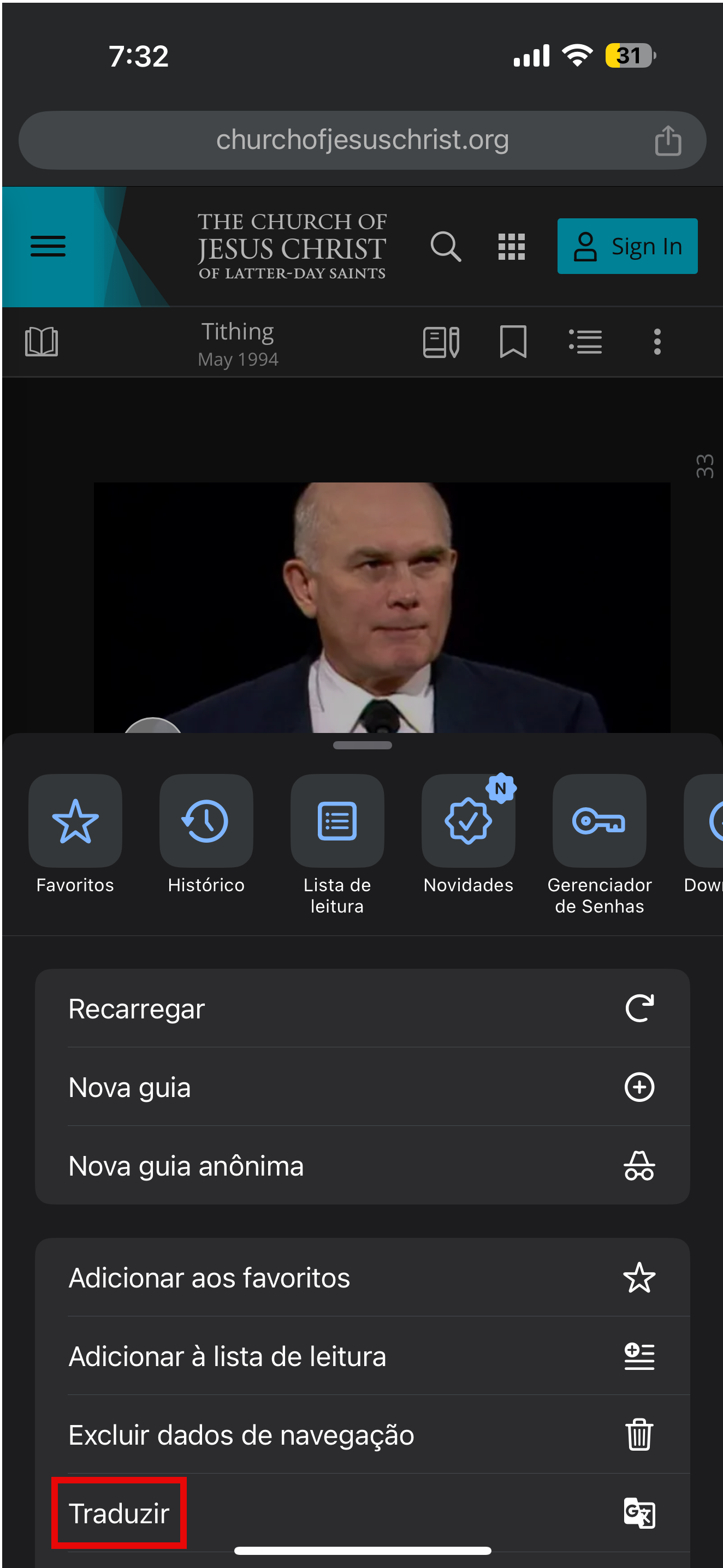Tap the Sign In button
The width and height of the screenshot is (723, 1568).
pyautogui.click(x=627, y=247)
